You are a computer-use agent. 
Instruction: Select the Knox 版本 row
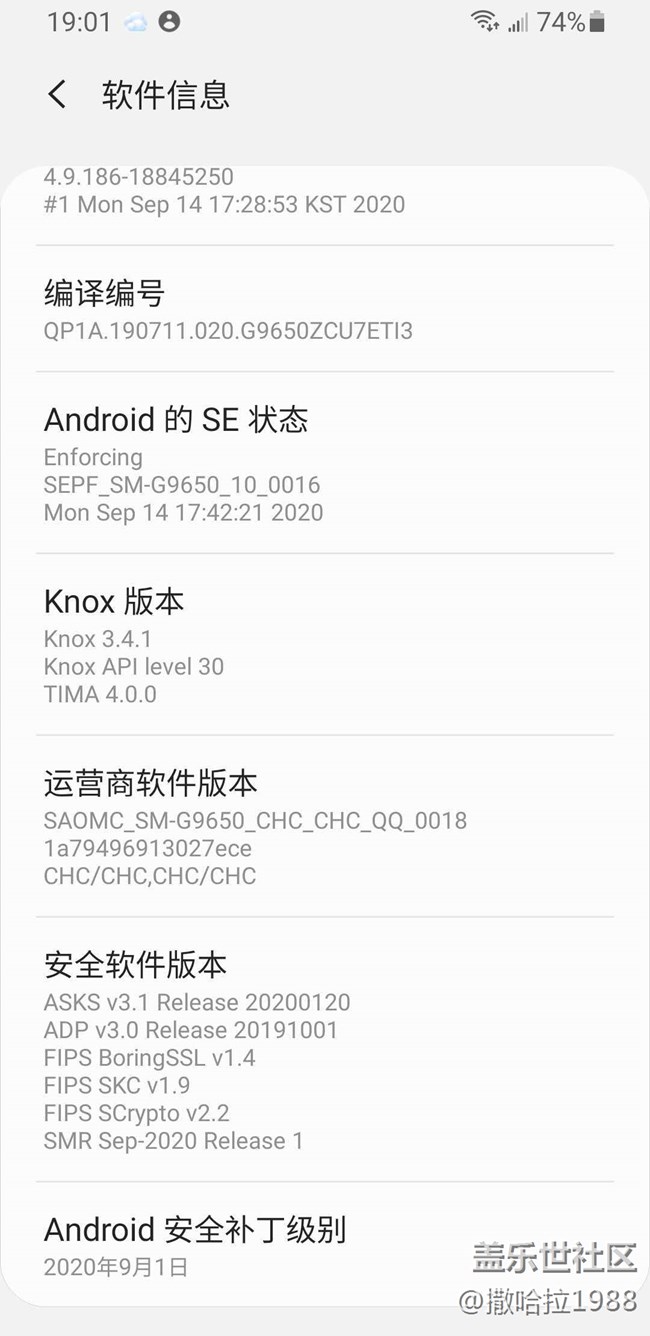click(x=325, y=645)
